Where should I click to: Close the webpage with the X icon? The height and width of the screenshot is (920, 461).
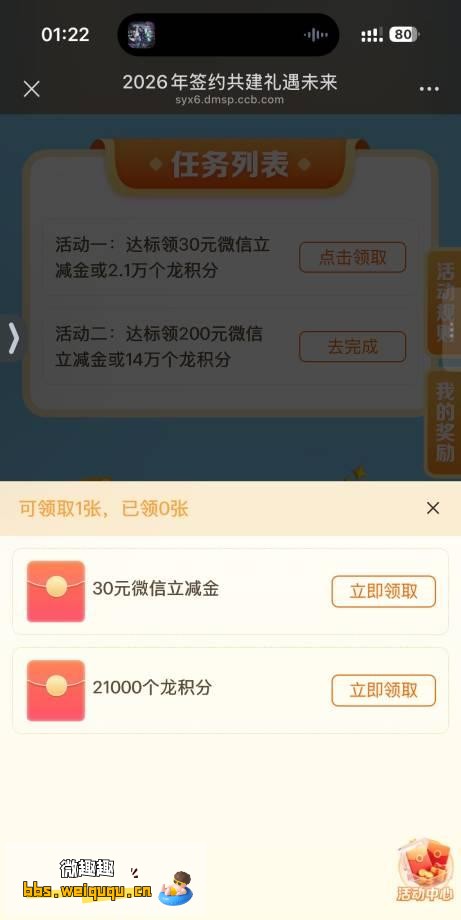pos(31,89)
